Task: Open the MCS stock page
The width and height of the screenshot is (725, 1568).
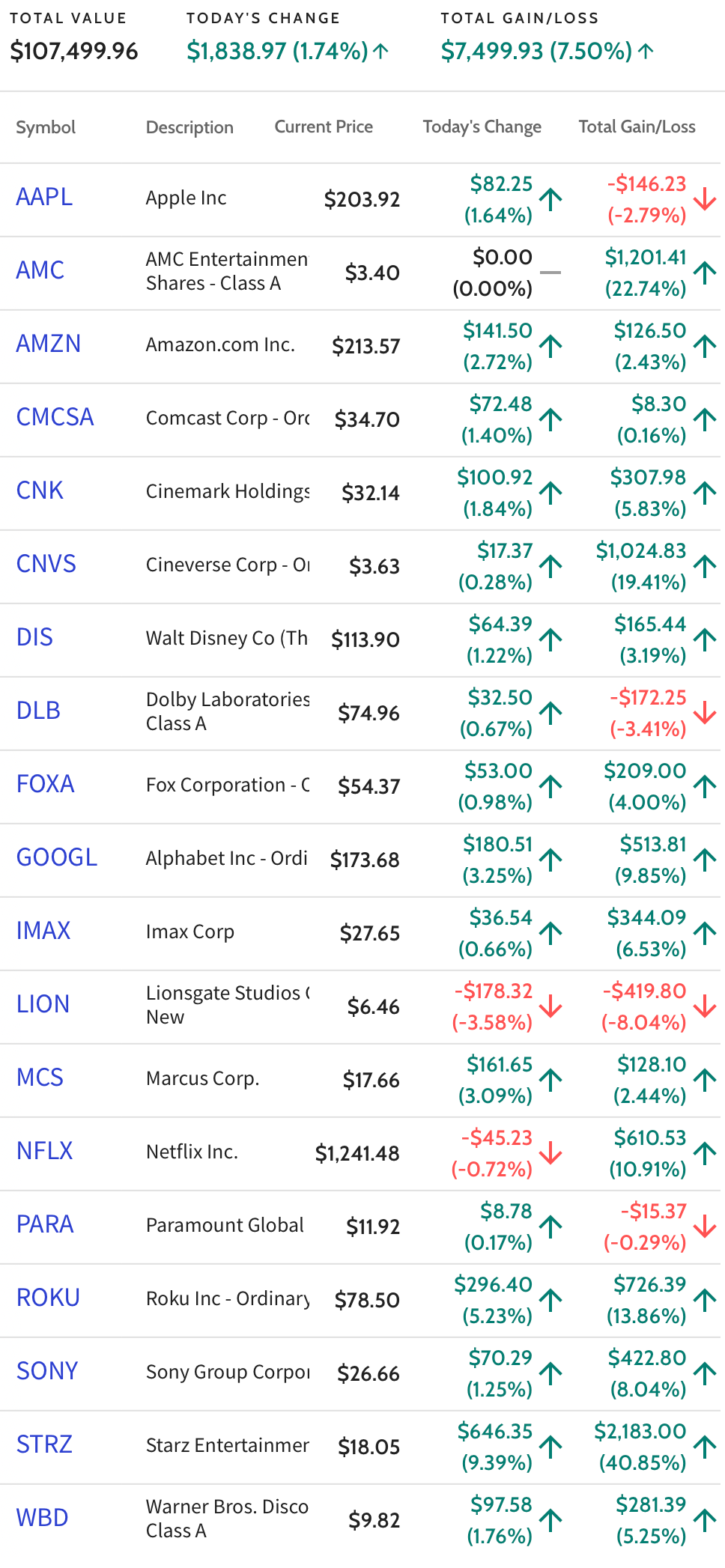Action: tap(40, 1078)
